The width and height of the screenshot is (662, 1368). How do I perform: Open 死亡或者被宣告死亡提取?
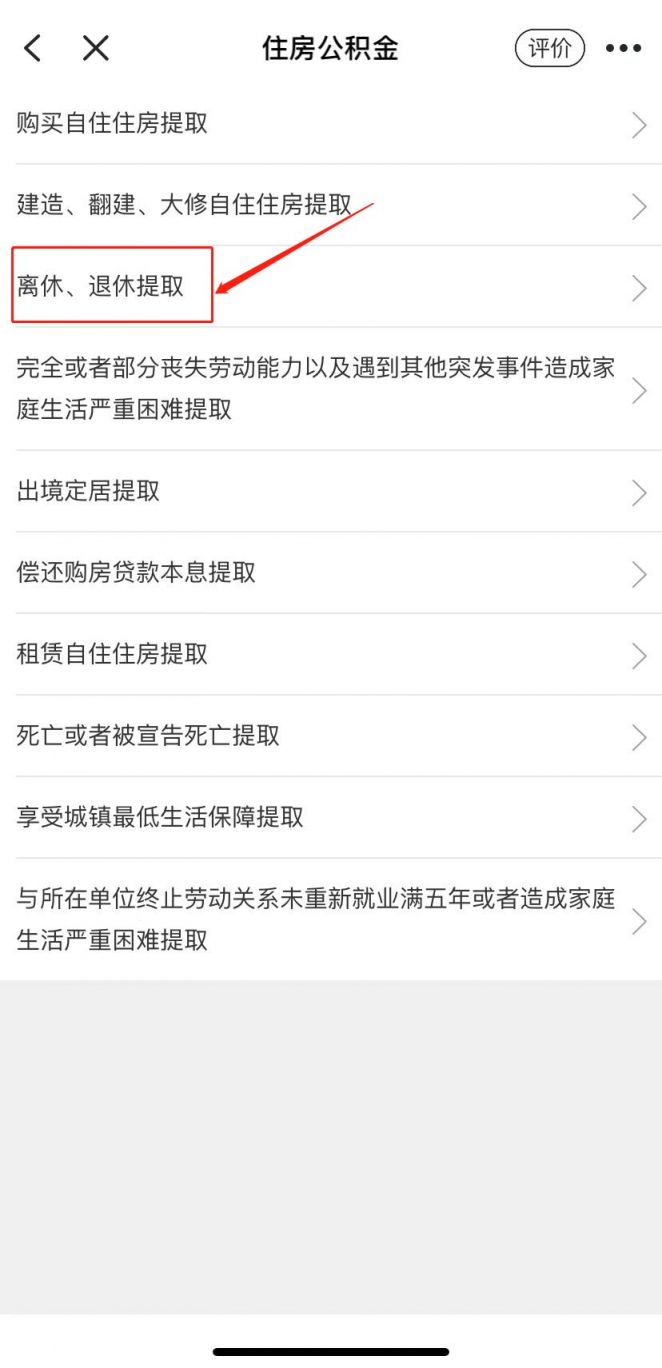point(330,736)
